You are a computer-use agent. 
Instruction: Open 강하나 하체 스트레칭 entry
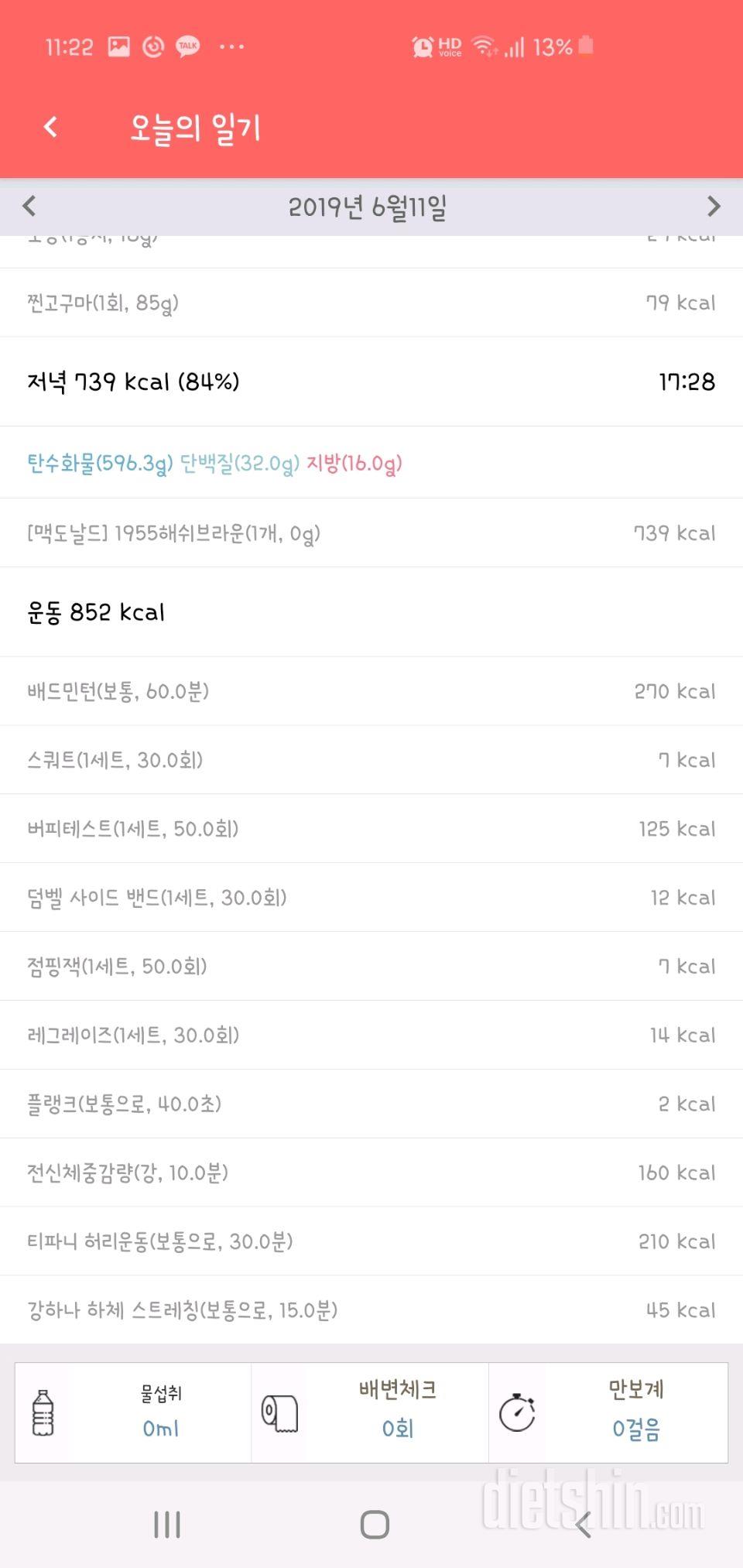pyautogui.click(x=371, y=1310)
